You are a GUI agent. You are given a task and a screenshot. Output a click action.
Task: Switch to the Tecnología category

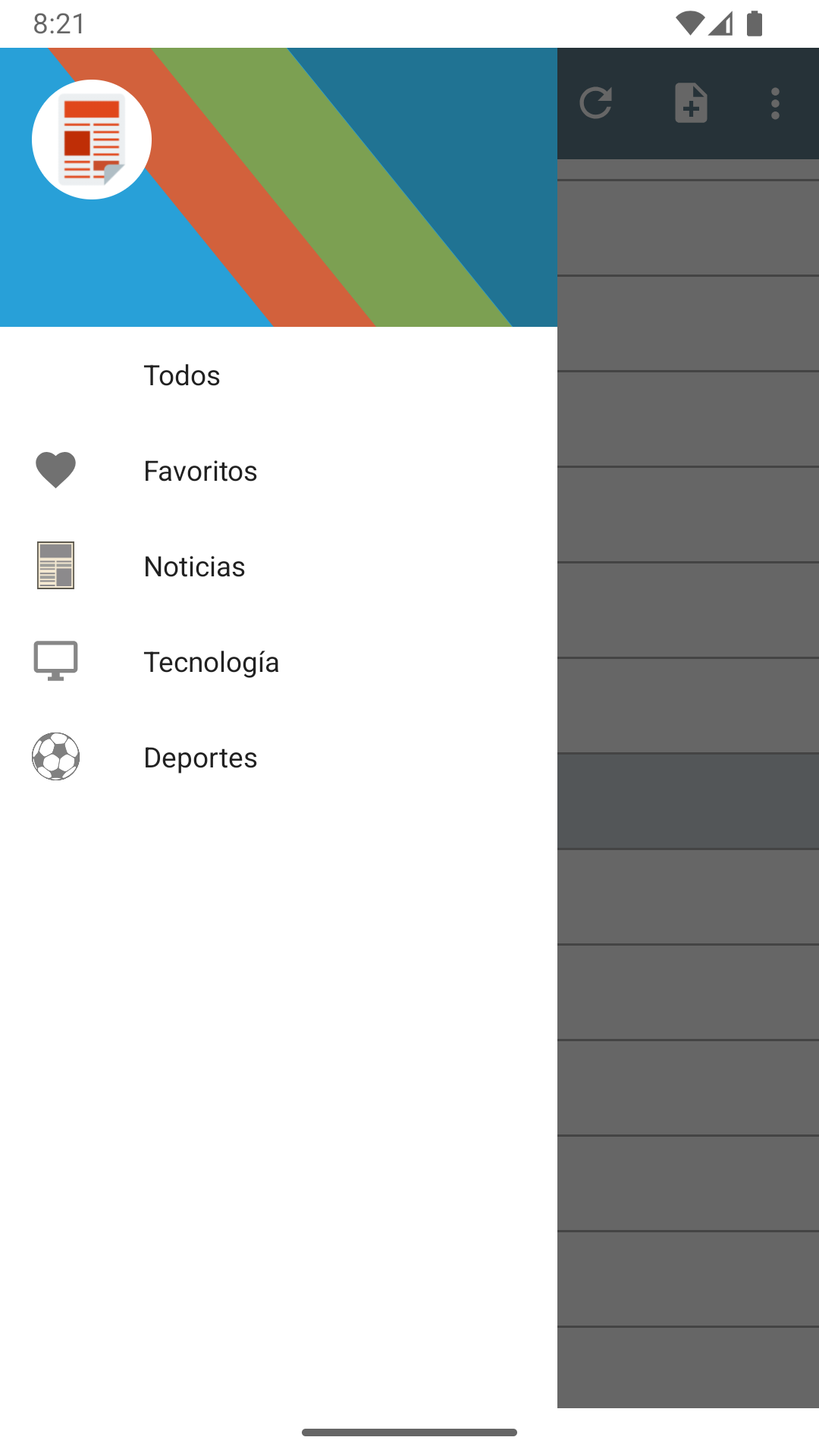pos(211,662)
